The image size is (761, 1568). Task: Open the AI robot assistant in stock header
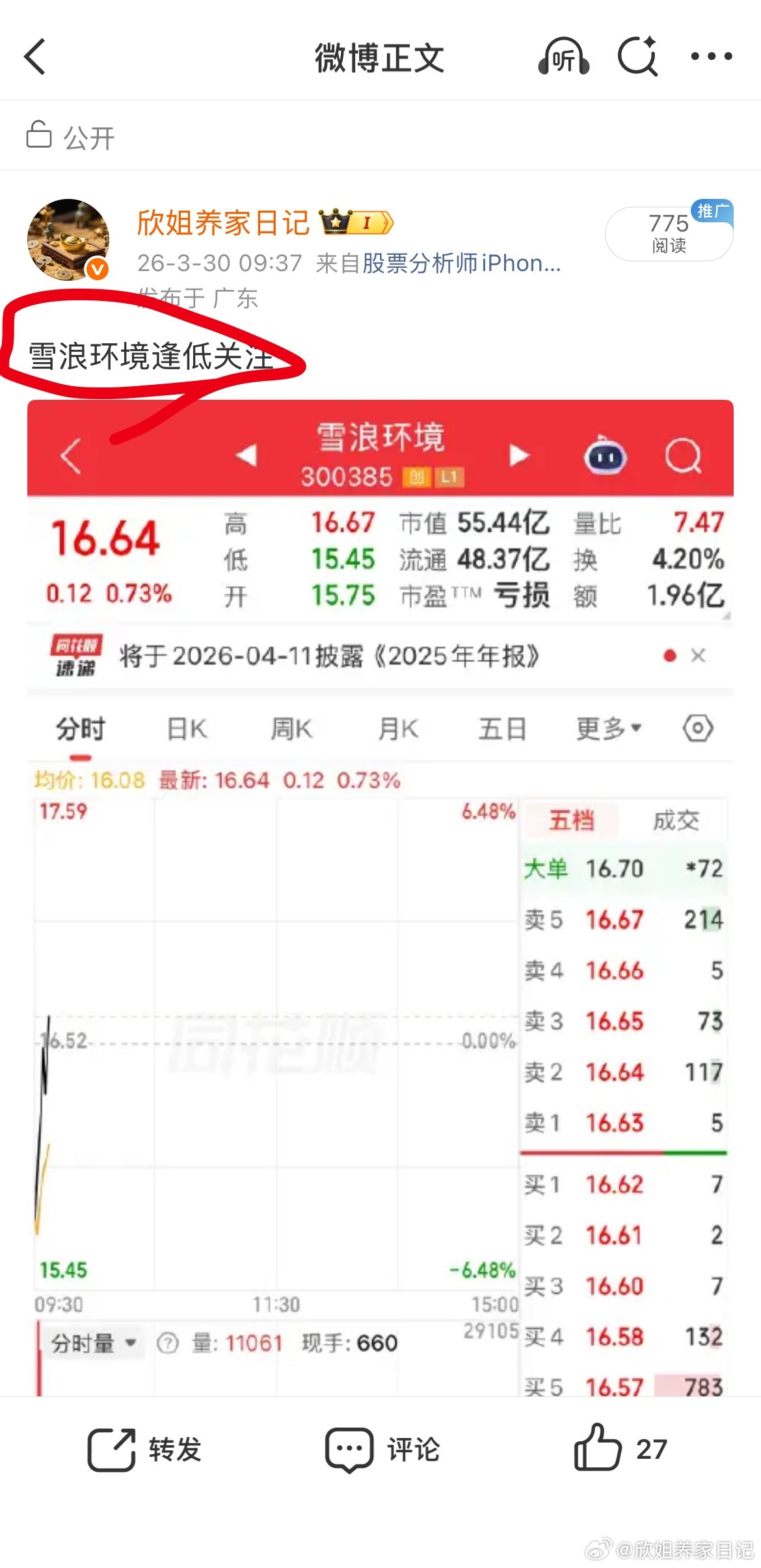point(605,457)
